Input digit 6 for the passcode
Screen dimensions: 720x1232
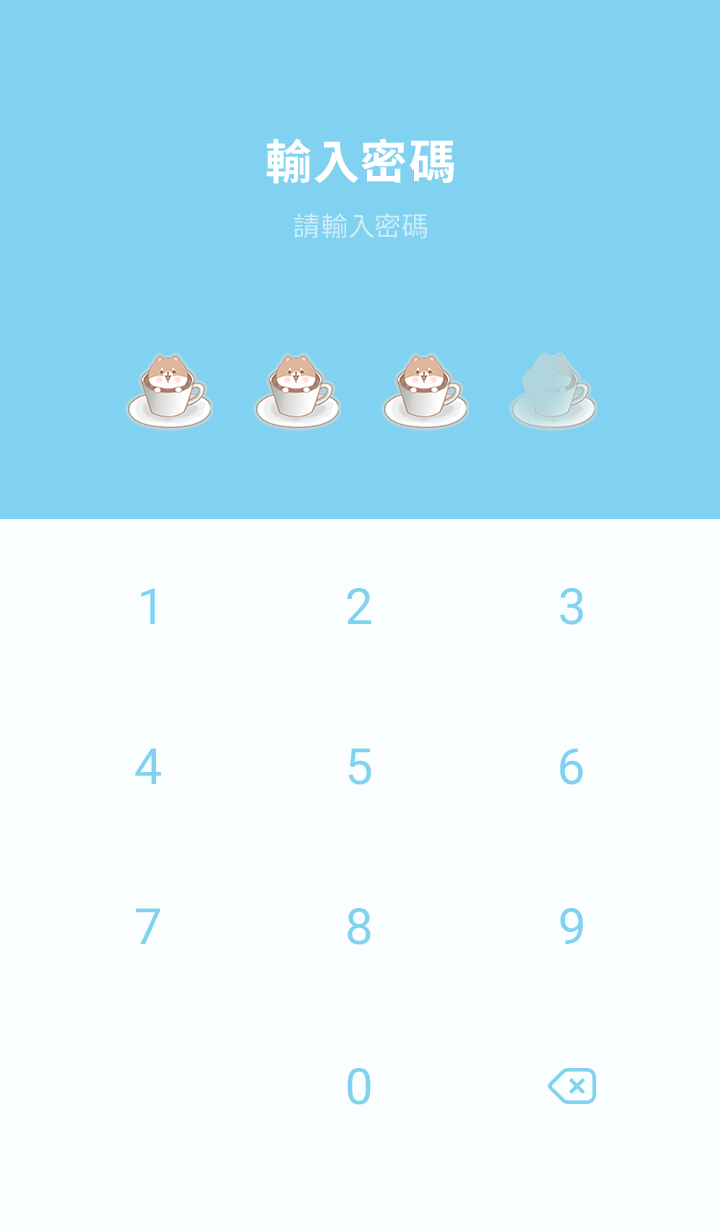(x=571, y=767)
